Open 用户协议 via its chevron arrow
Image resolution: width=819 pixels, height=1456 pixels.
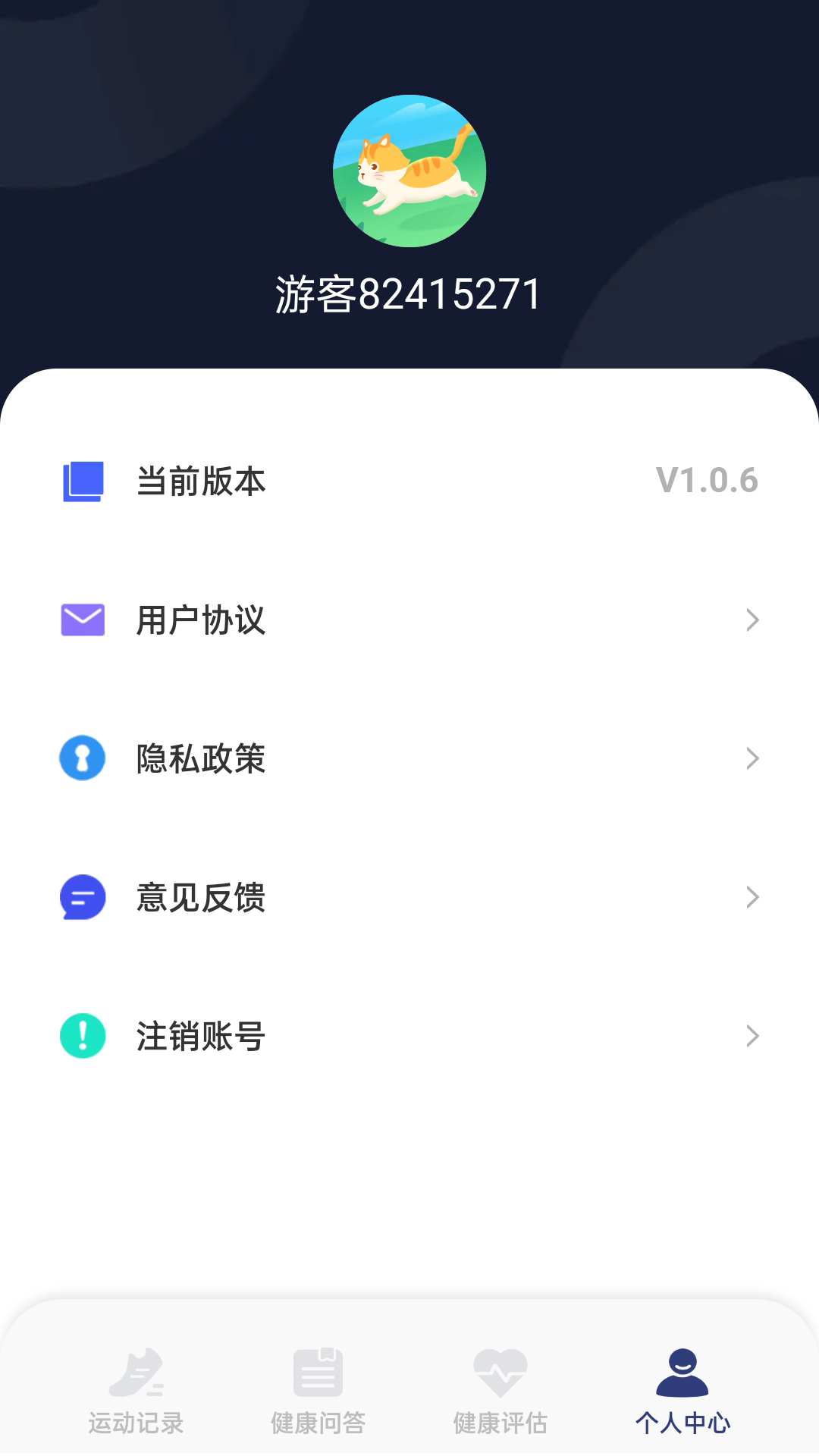[752, 620]
